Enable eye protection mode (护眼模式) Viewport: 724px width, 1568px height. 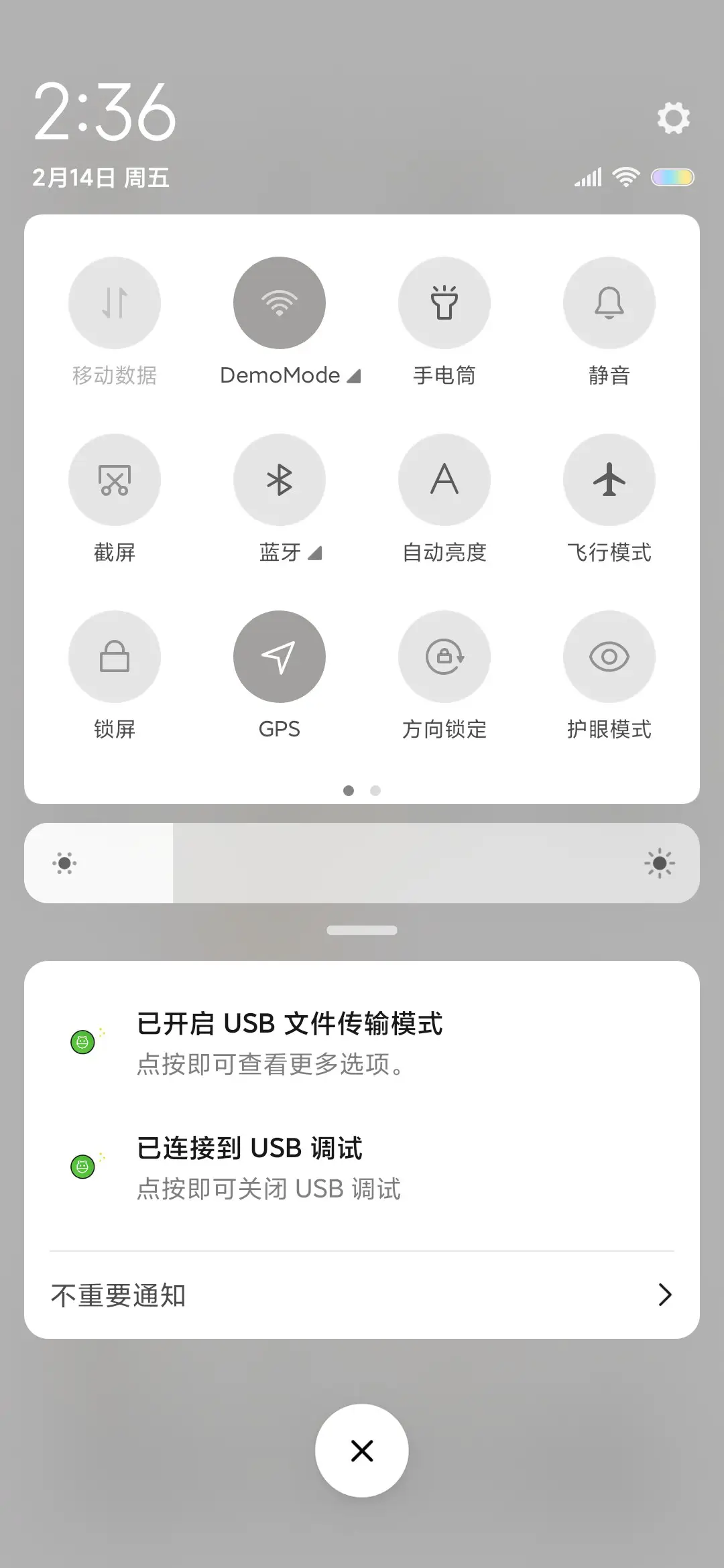[x=609, y=657]
